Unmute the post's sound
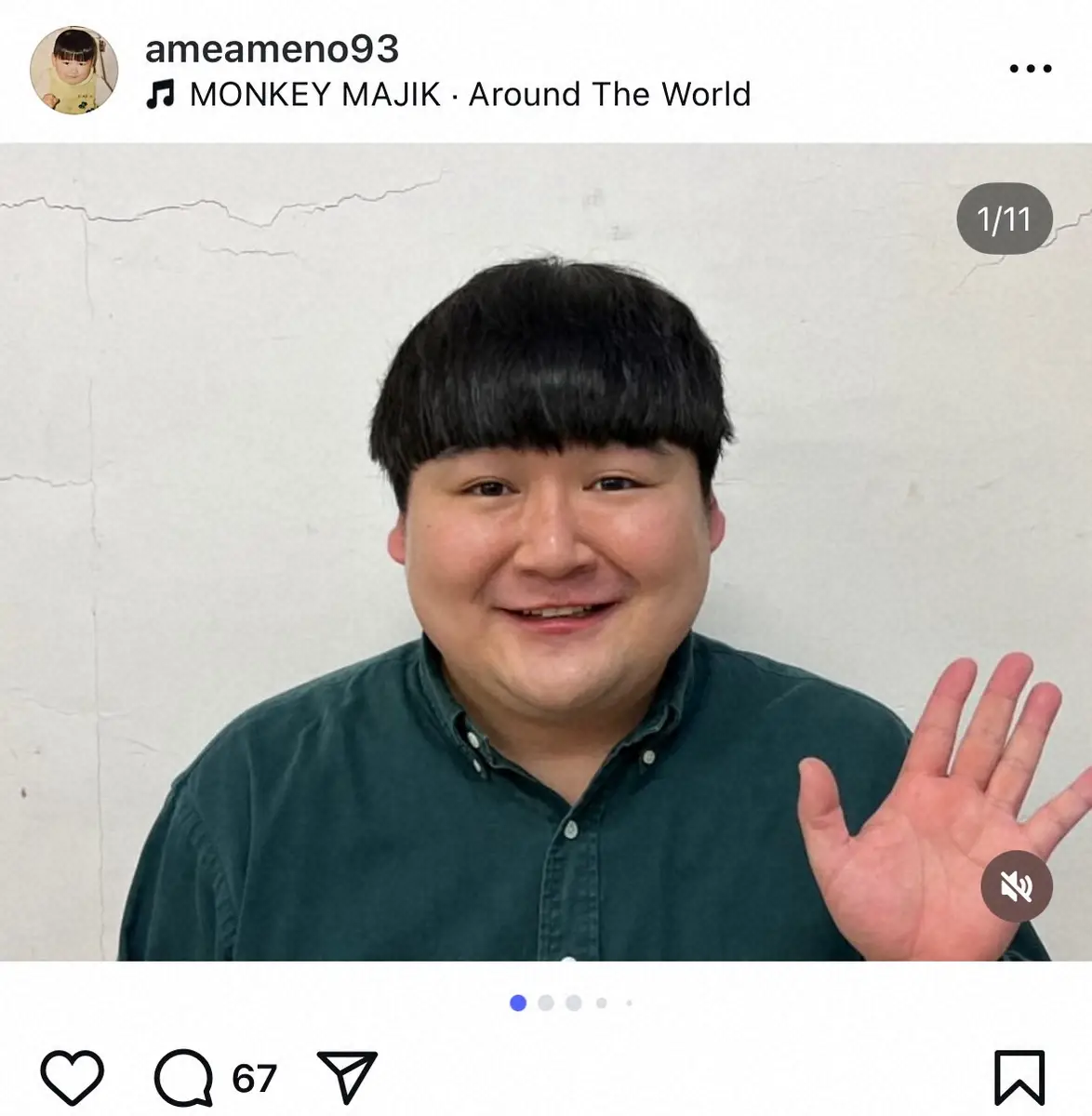 pos(1016,886)
